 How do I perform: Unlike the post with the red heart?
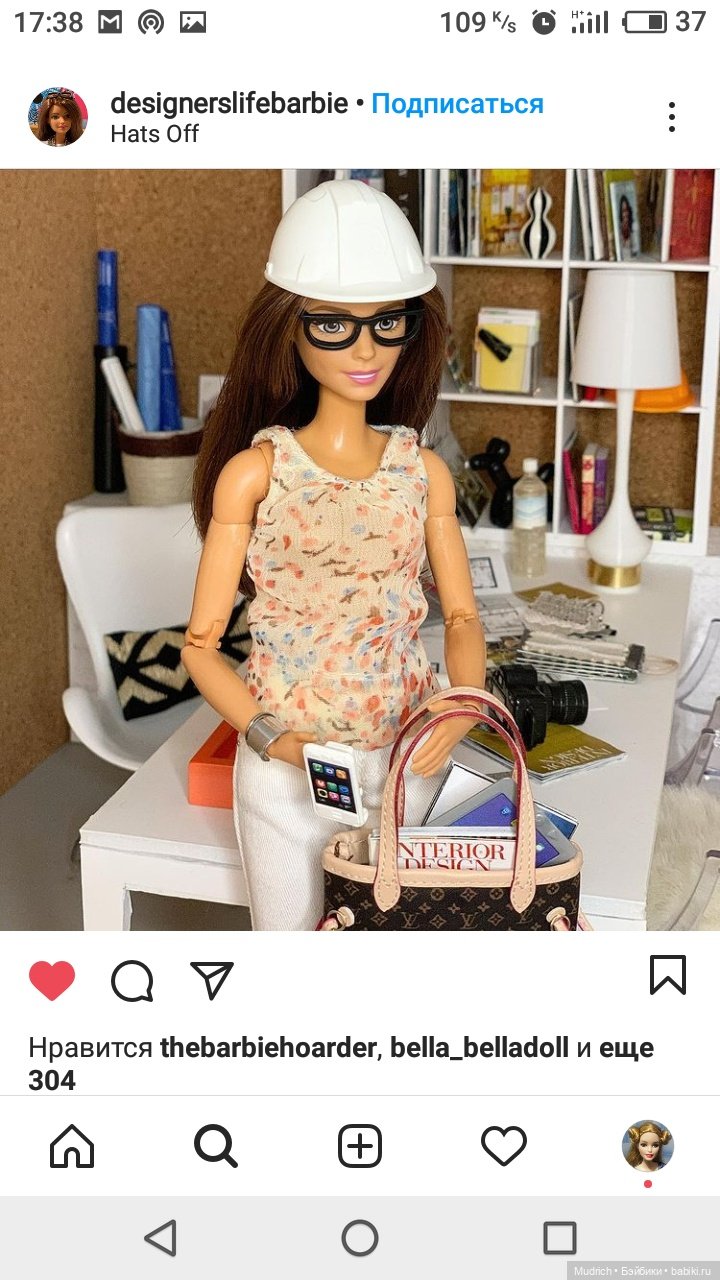coord(52,980)
